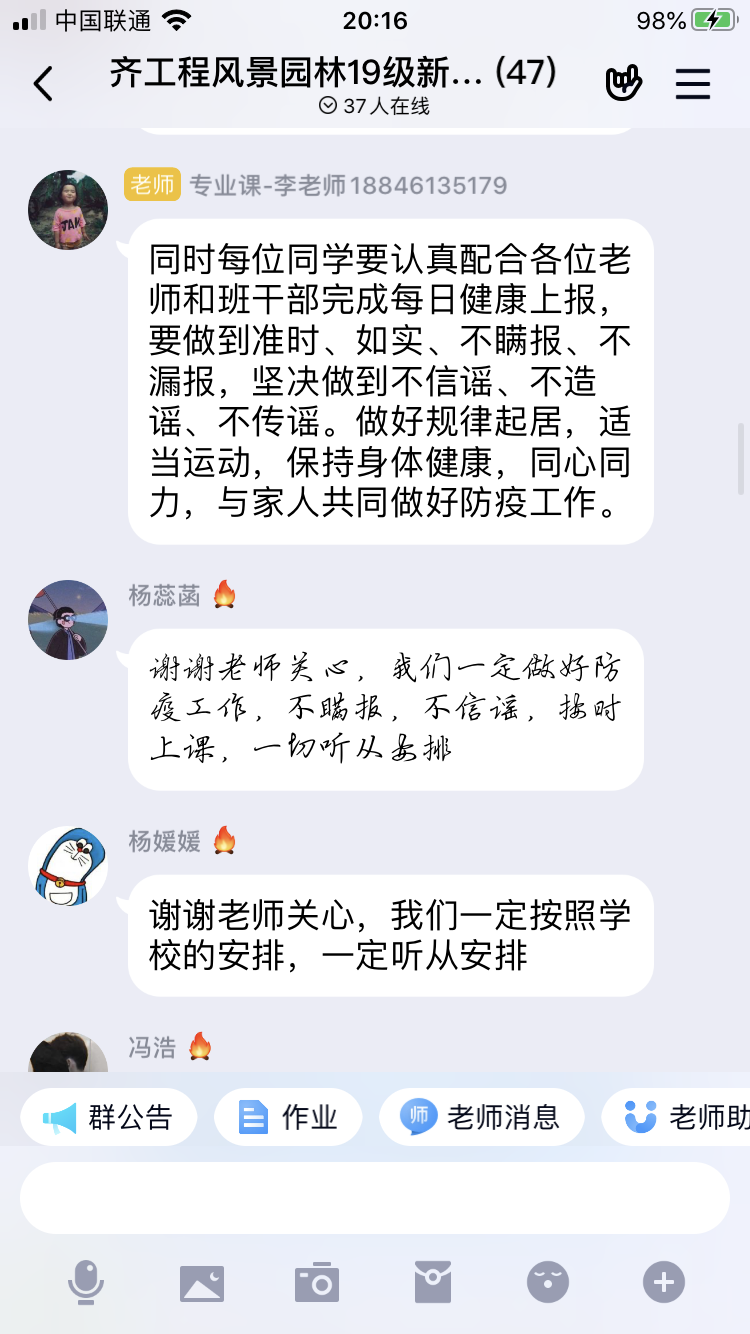Viewport: 750px width, 1334px height.
Task: Open the hand gesture icon in header
Action: coord(623,84)
